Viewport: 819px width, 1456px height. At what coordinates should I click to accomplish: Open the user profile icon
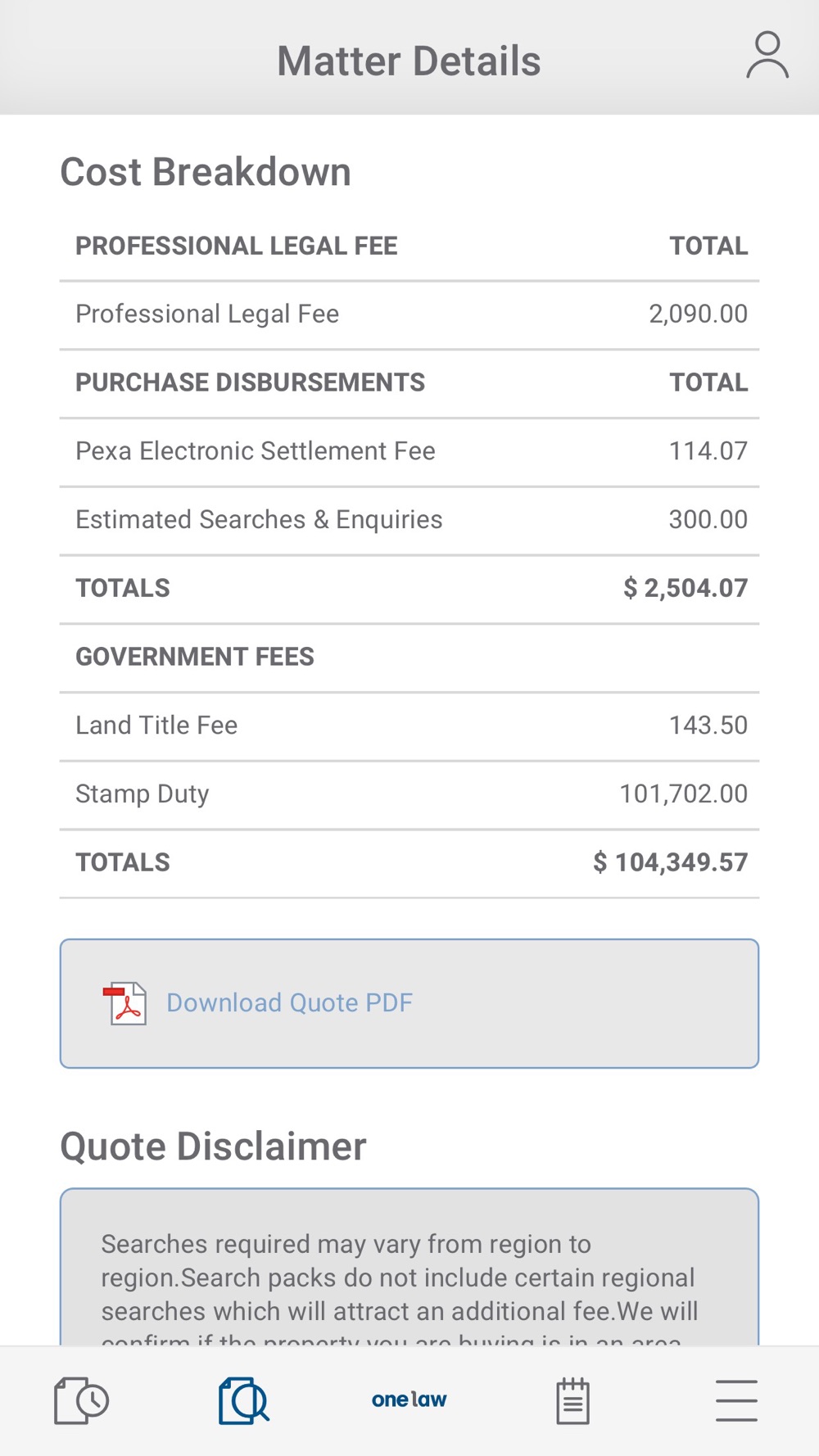[767, 55]
